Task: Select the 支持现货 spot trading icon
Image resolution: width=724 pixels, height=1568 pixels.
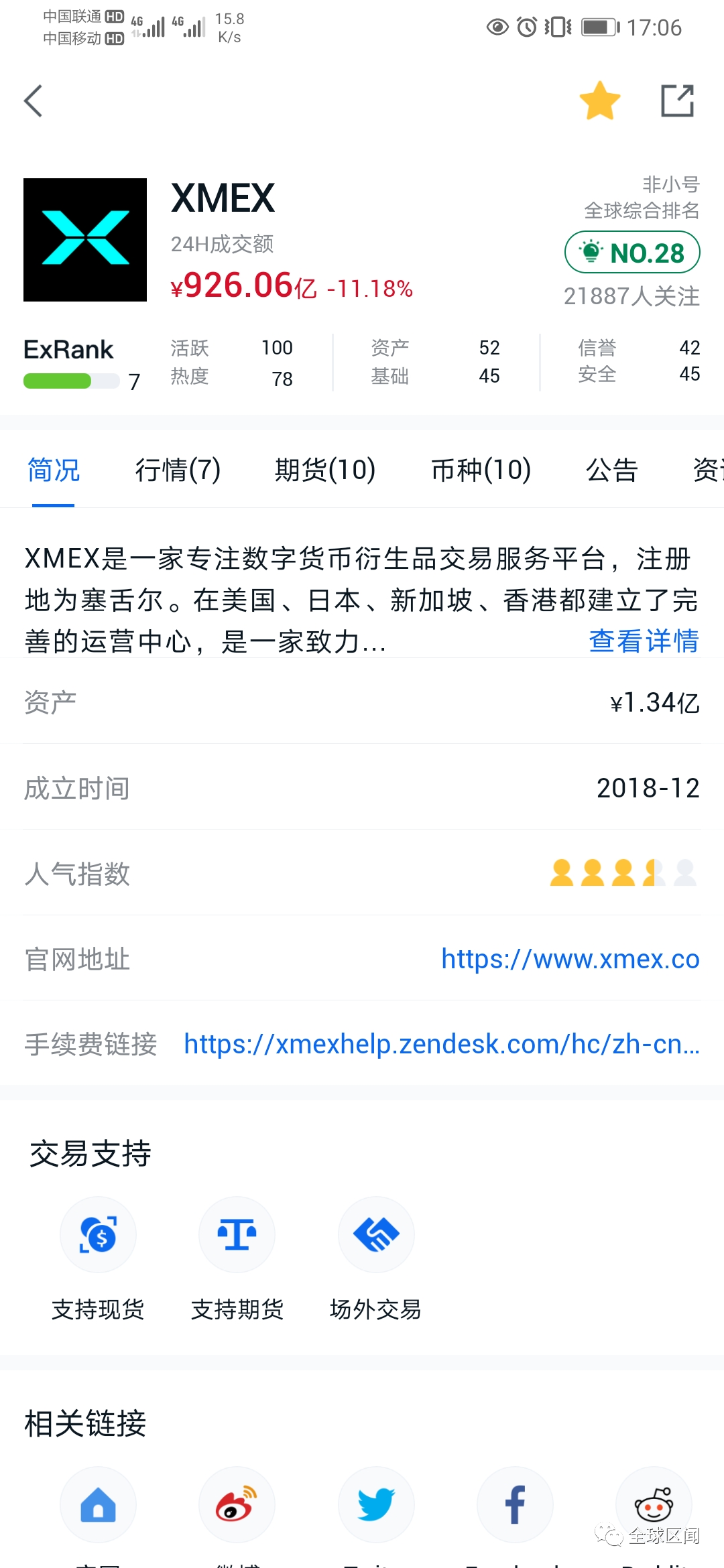Action: coord(98,1235)
